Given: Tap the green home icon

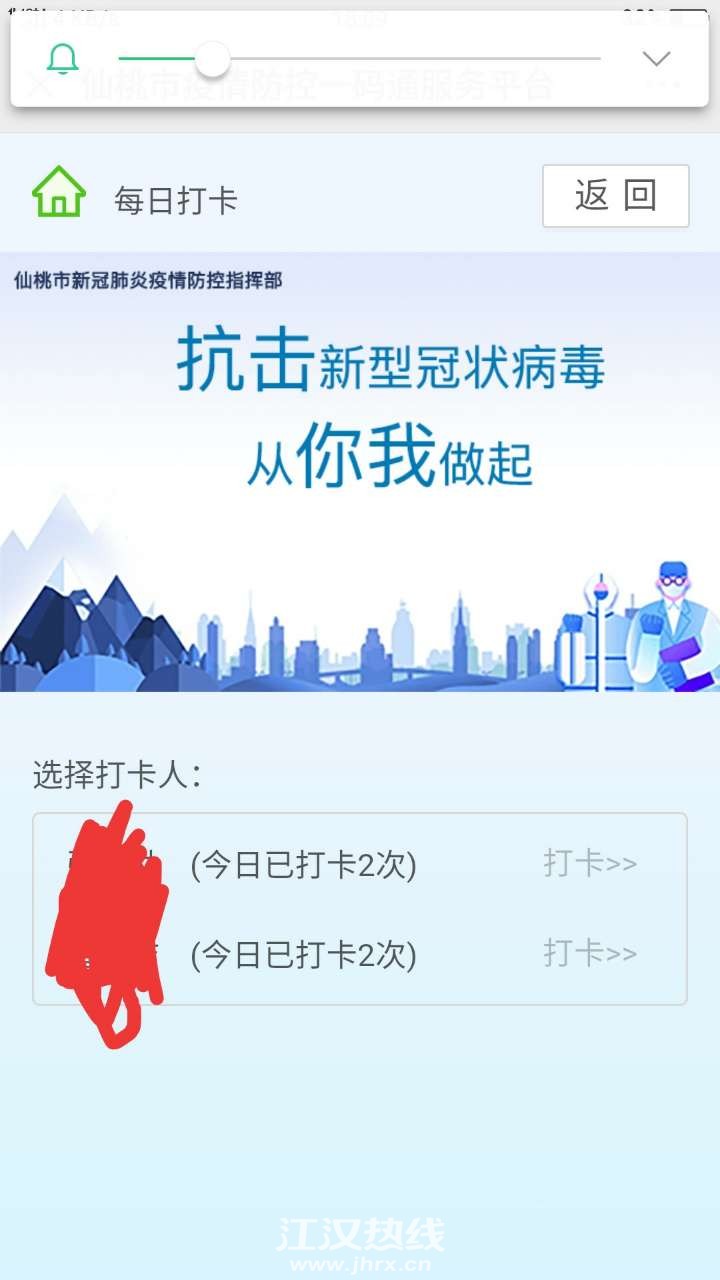Looking at the screenshot, I should [x=59, y=192].
